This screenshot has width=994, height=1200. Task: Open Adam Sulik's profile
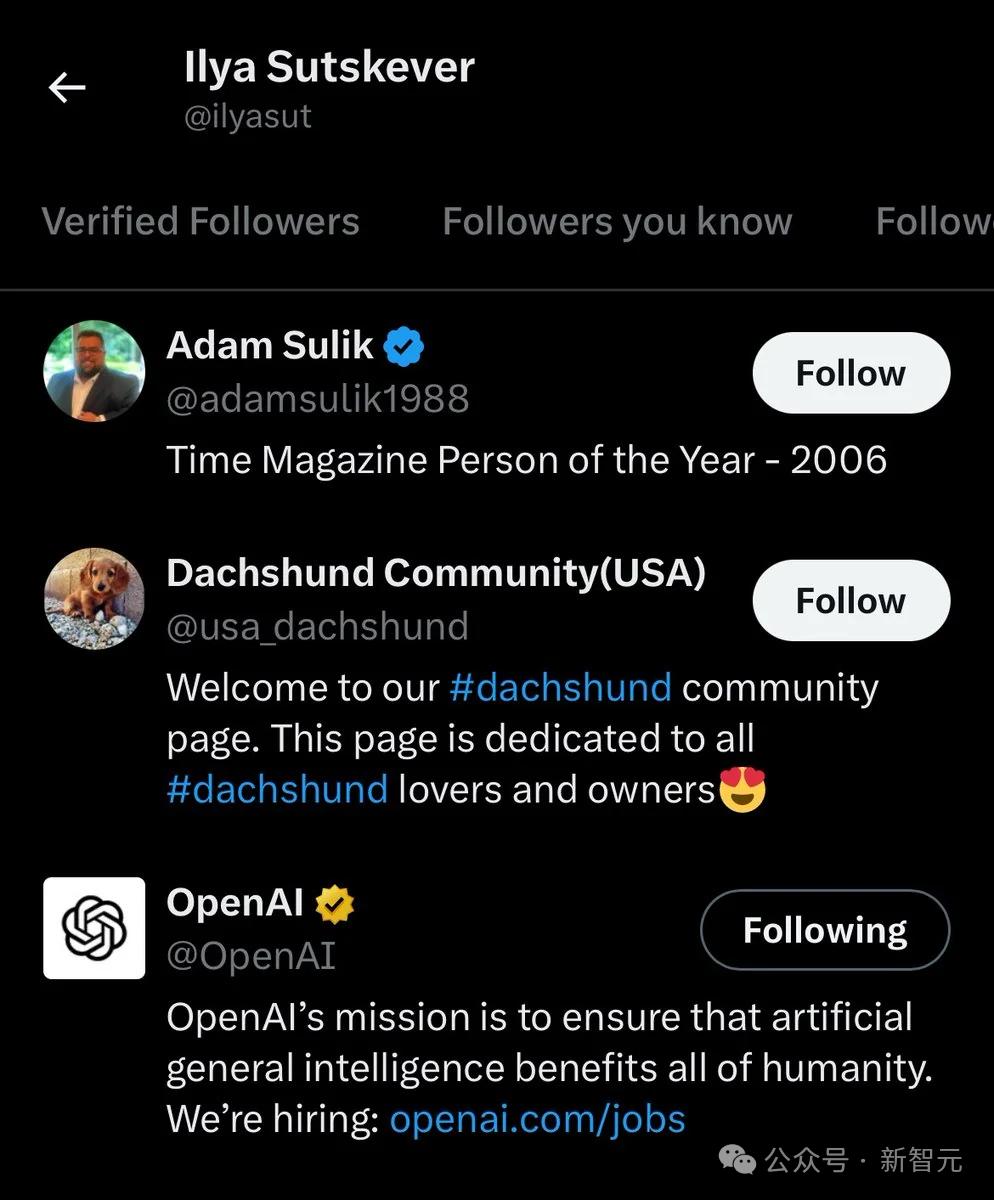click(269, 346)
